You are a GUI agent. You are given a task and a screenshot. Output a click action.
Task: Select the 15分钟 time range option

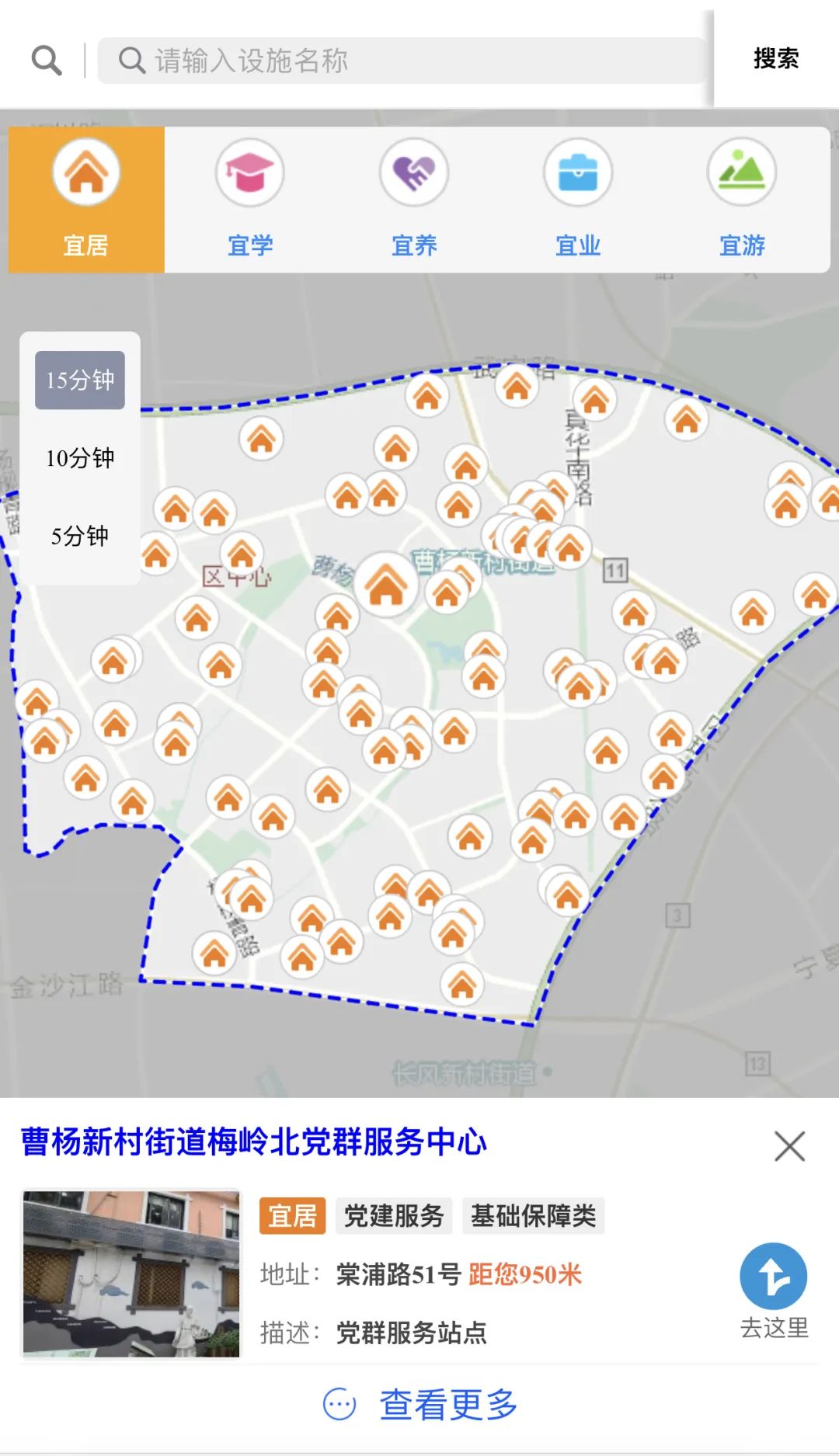point(80,381)
